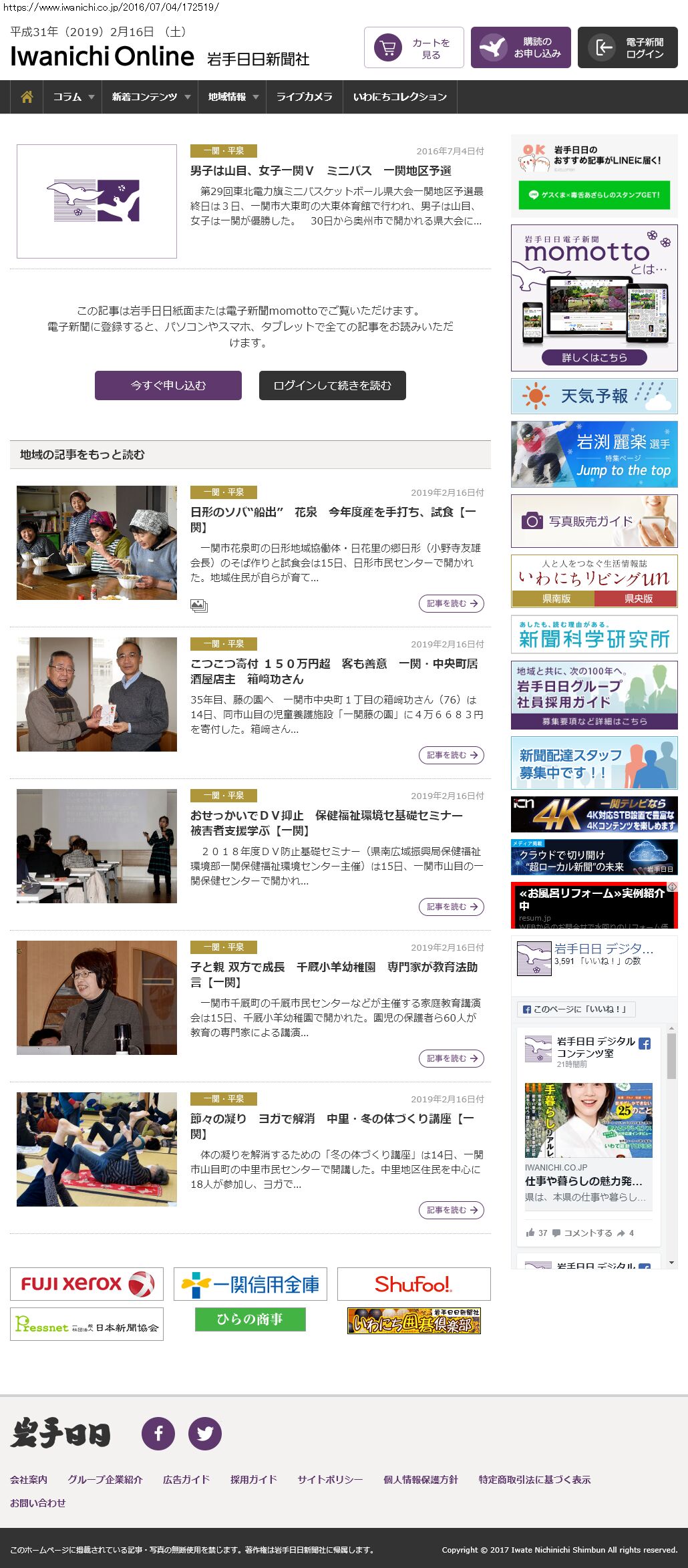Open 会社案内 footer link

pos(29,1479)
